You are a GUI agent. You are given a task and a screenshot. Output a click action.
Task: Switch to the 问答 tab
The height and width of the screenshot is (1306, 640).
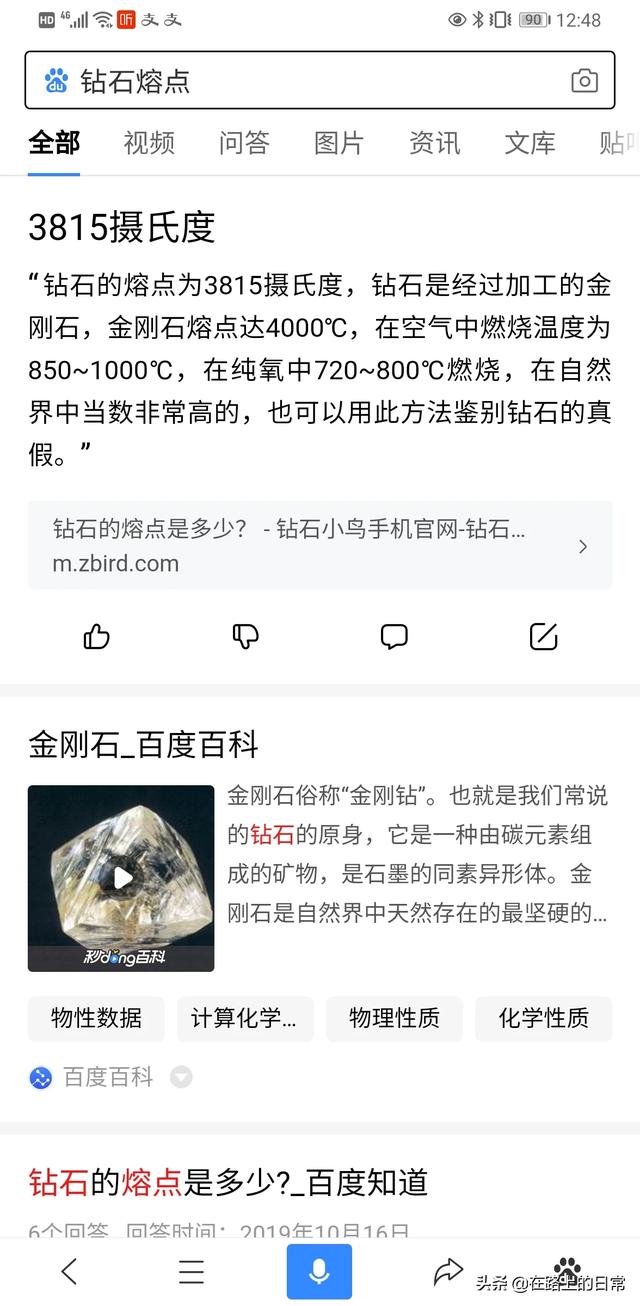[244, 143]
